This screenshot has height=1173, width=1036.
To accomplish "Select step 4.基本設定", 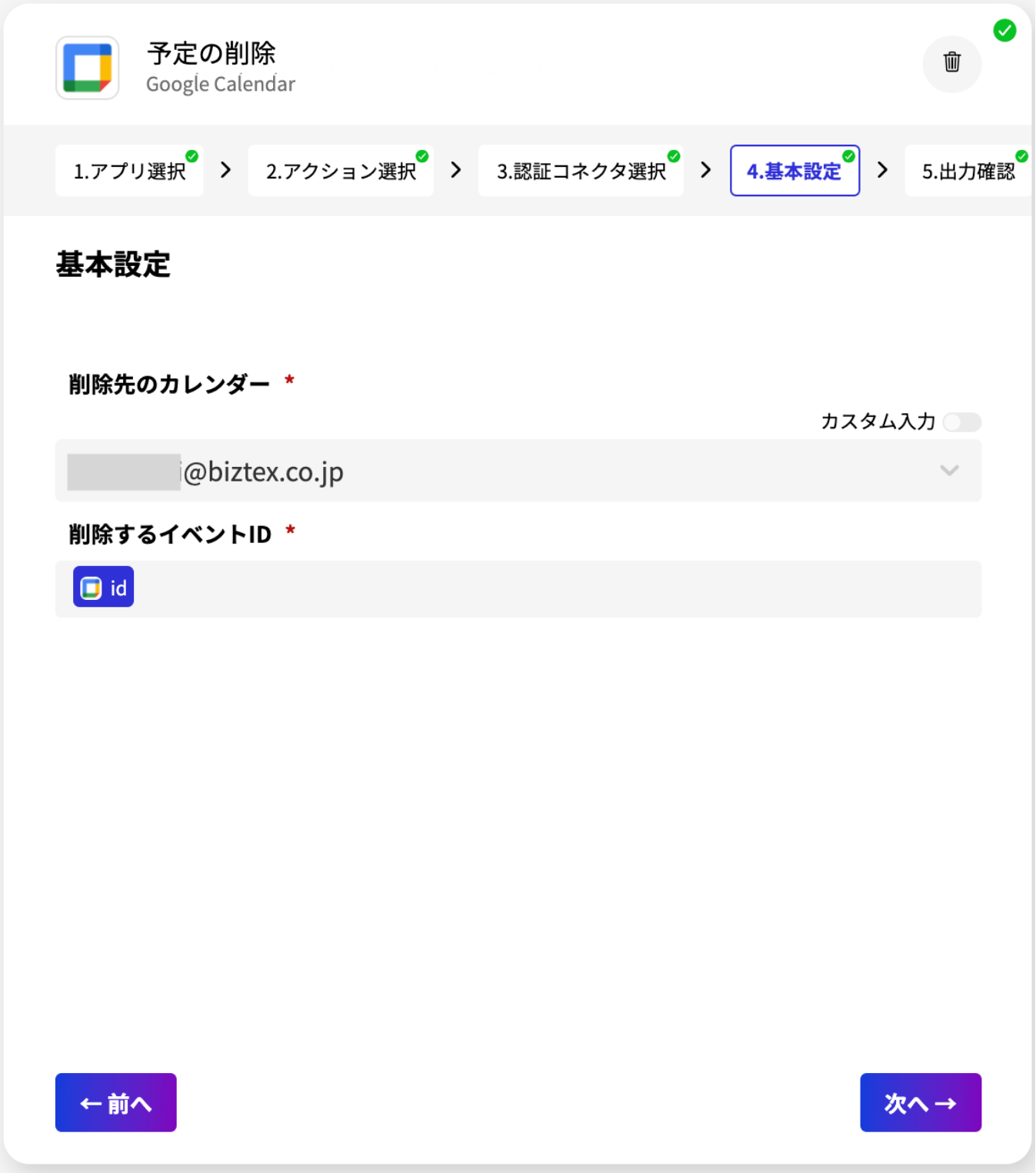I will pos(794,171).
